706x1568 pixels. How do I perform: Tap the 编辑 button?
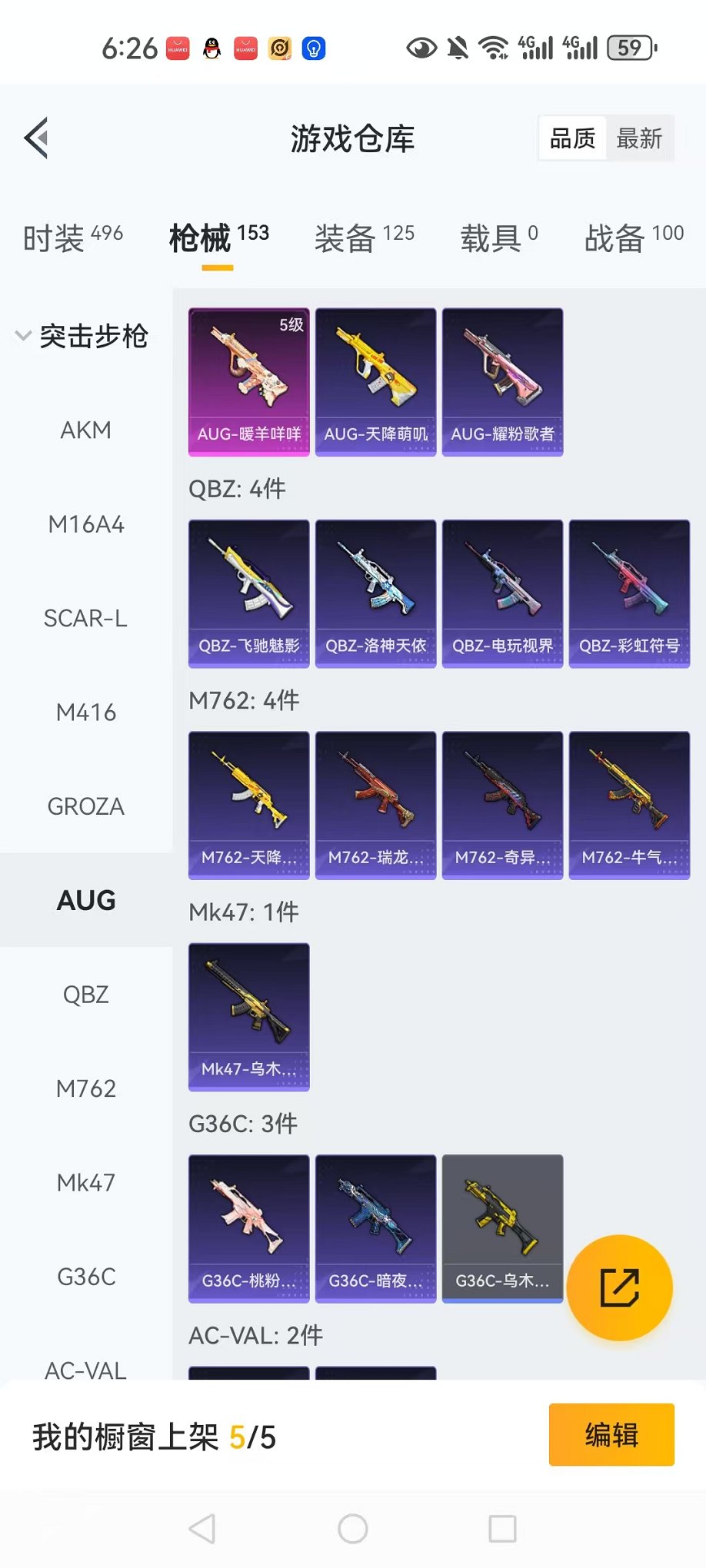click(x=611, y=1435)
